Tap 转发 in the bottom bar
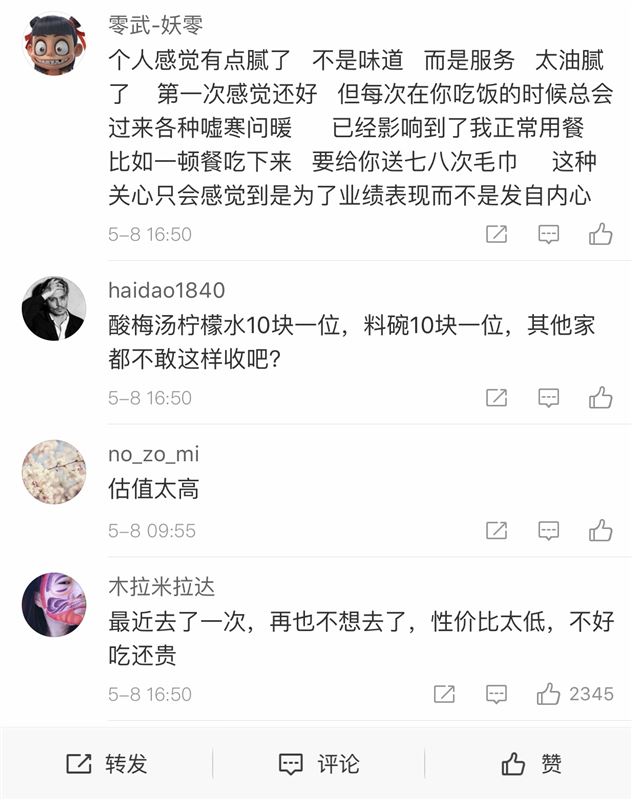 [x=106, y=764]
